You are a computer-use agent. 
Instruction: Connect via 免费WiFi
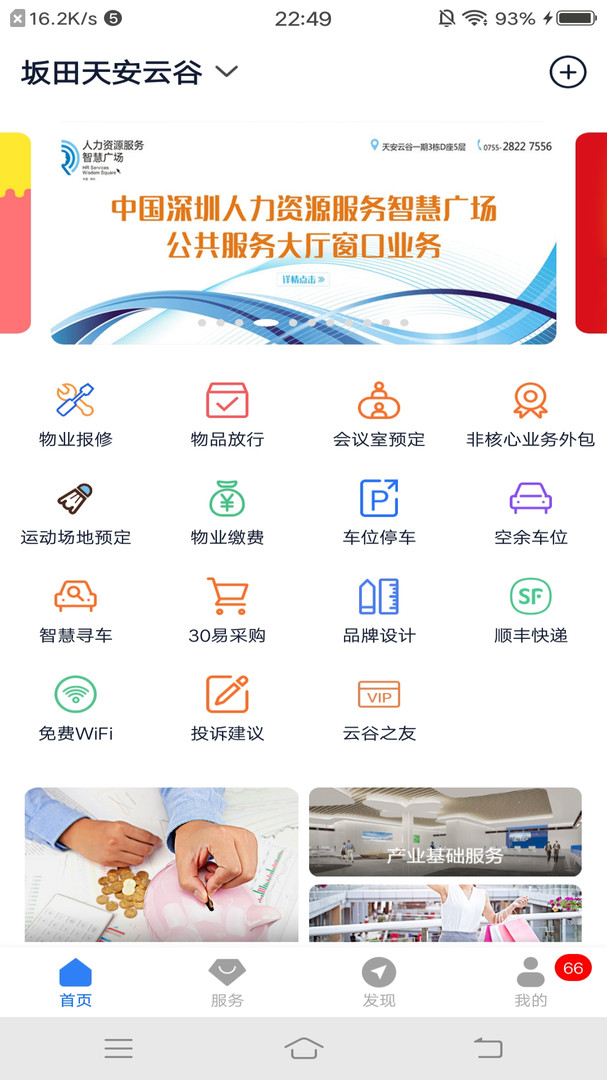(x=76, y=708)
